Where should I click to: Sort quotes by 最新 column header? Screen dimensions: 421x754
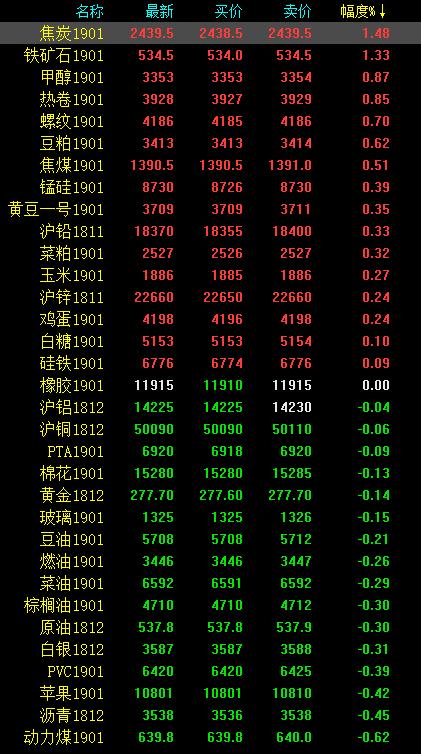(x=159, y=12)
